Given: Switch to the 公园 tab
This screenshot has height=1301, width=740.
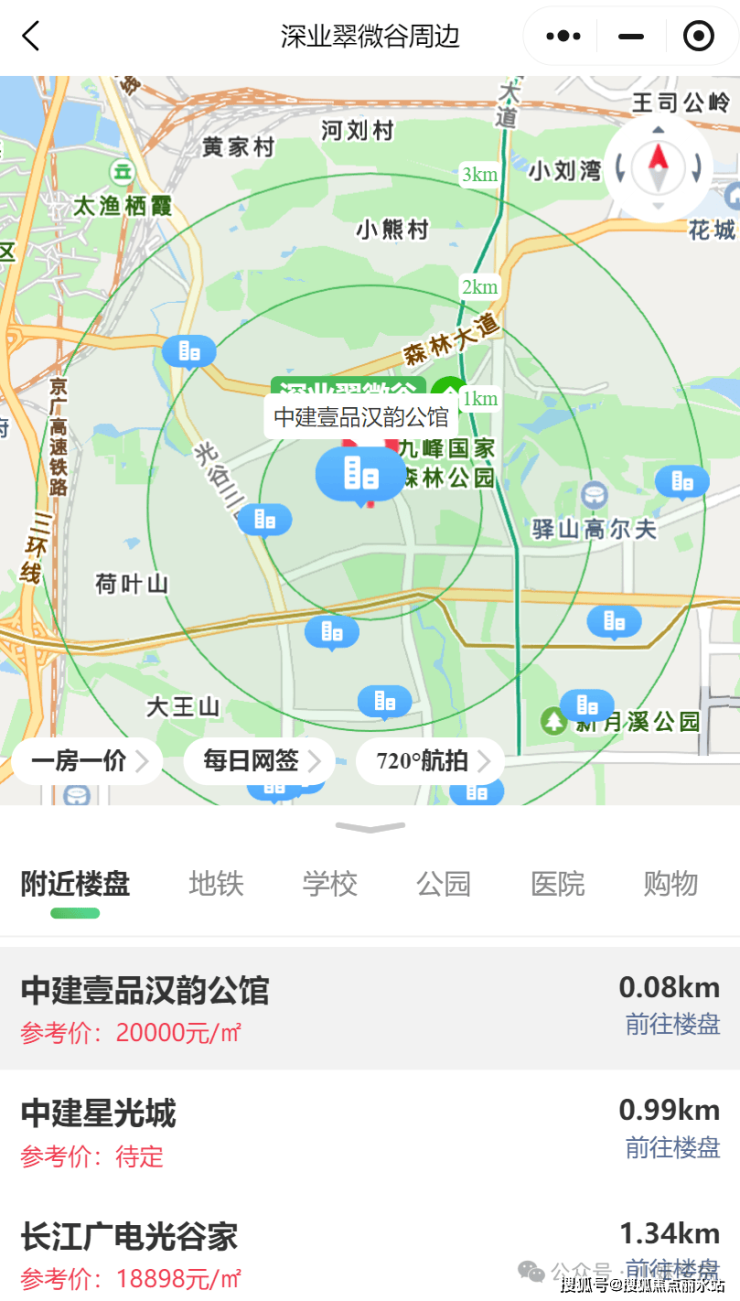Looking at the screenshot, I should (443, 884).
